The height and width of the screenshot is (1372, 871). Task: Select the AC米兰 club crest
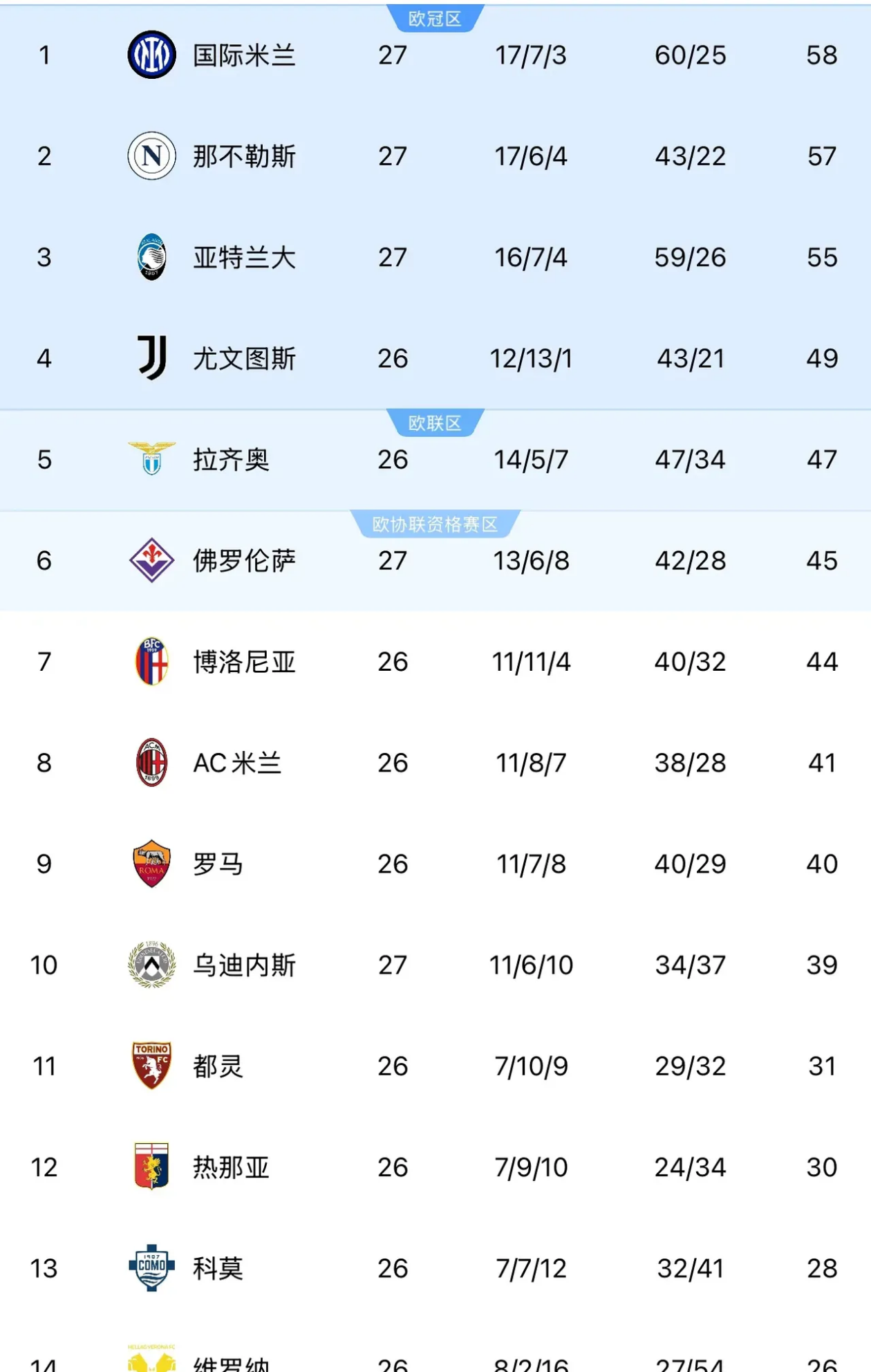[x=151, y=763]
